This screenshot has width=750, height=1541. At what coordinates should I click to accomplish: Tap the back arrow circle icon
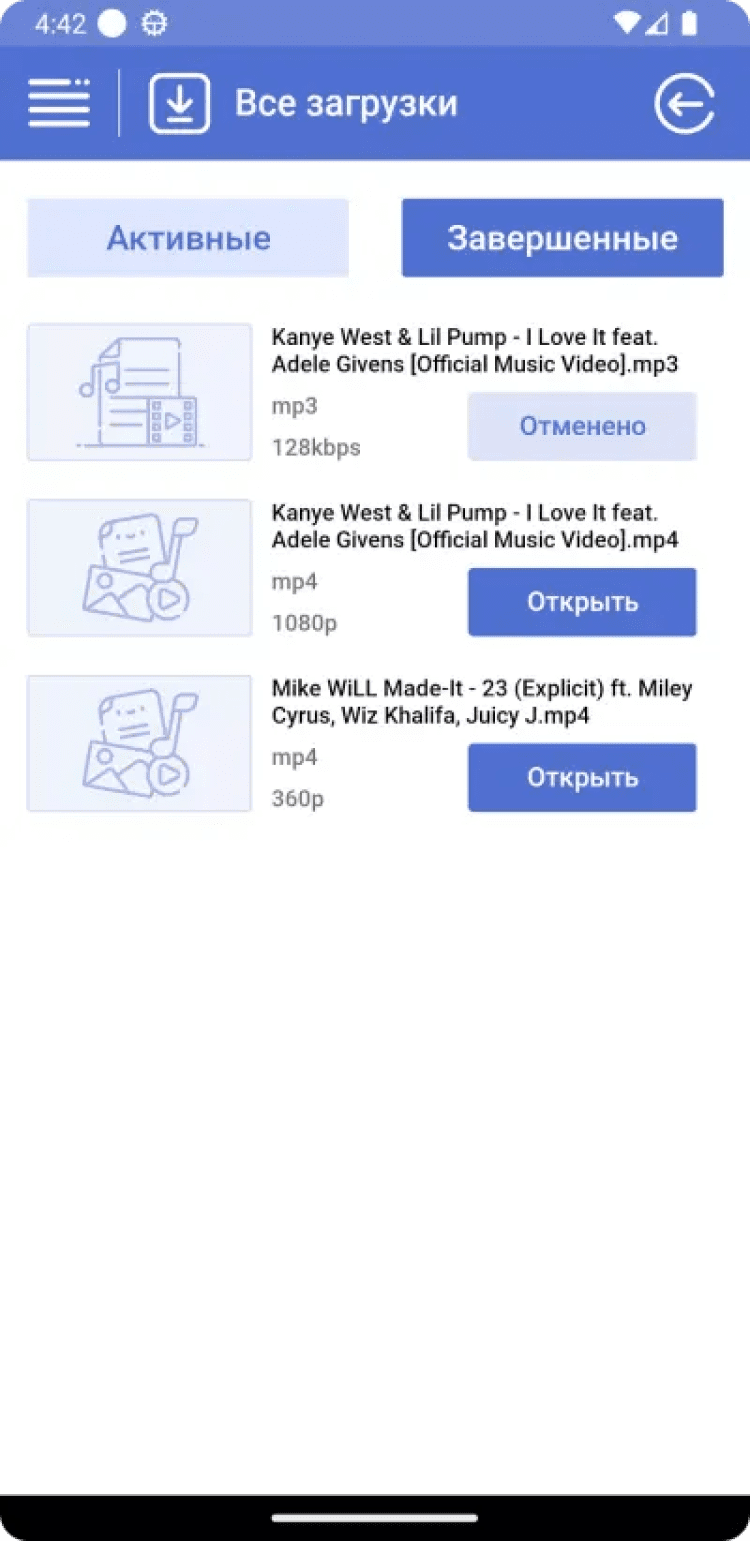tap(685, 103)
